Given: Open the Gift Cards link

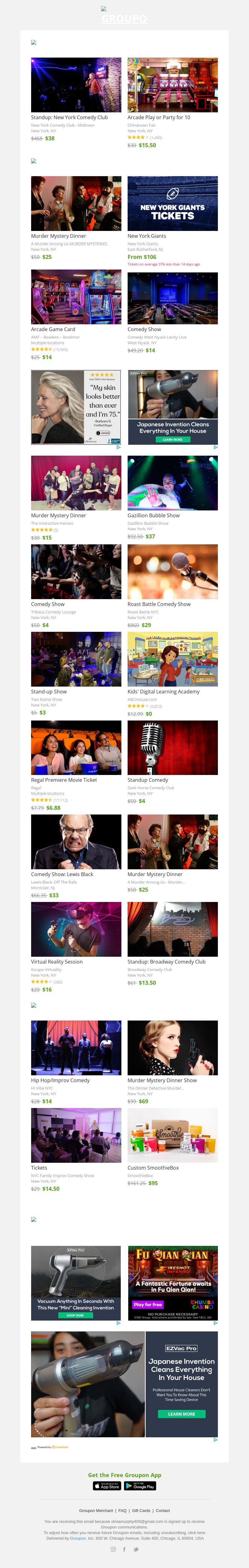Looking at the screenshot, I should [x=141, y=1510].
